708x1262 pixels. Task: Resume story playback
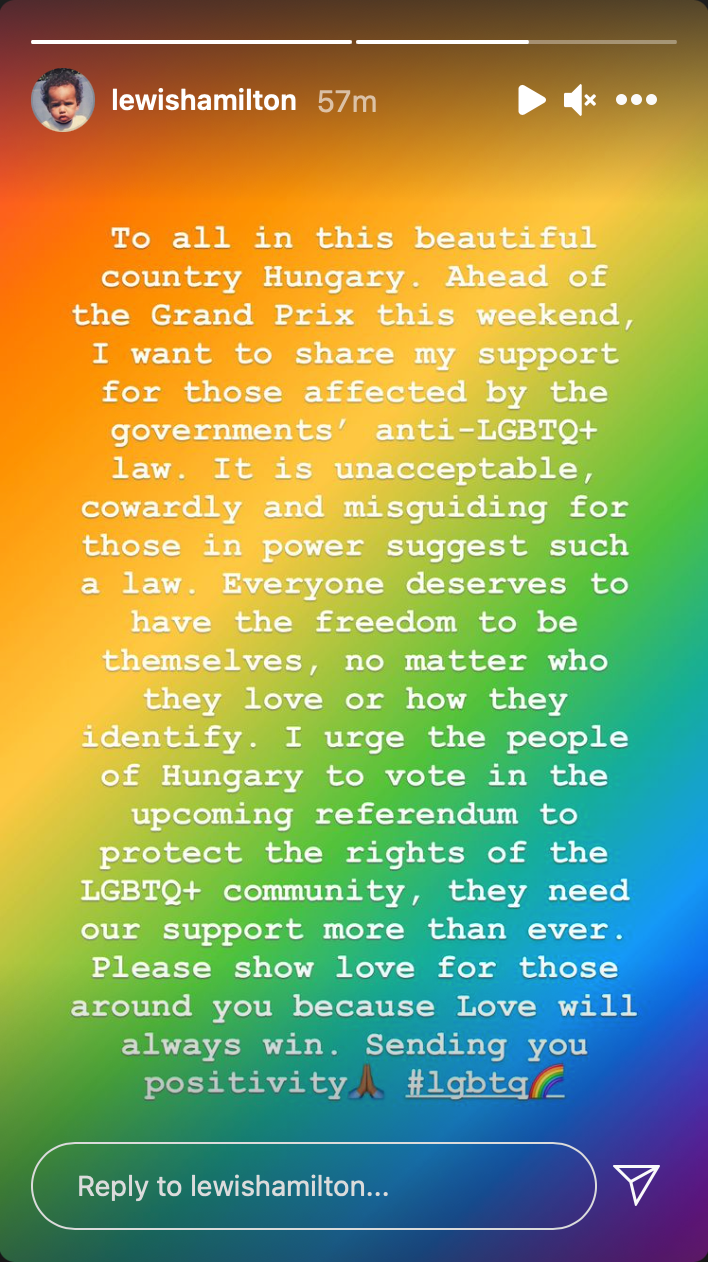pos(531,100)
